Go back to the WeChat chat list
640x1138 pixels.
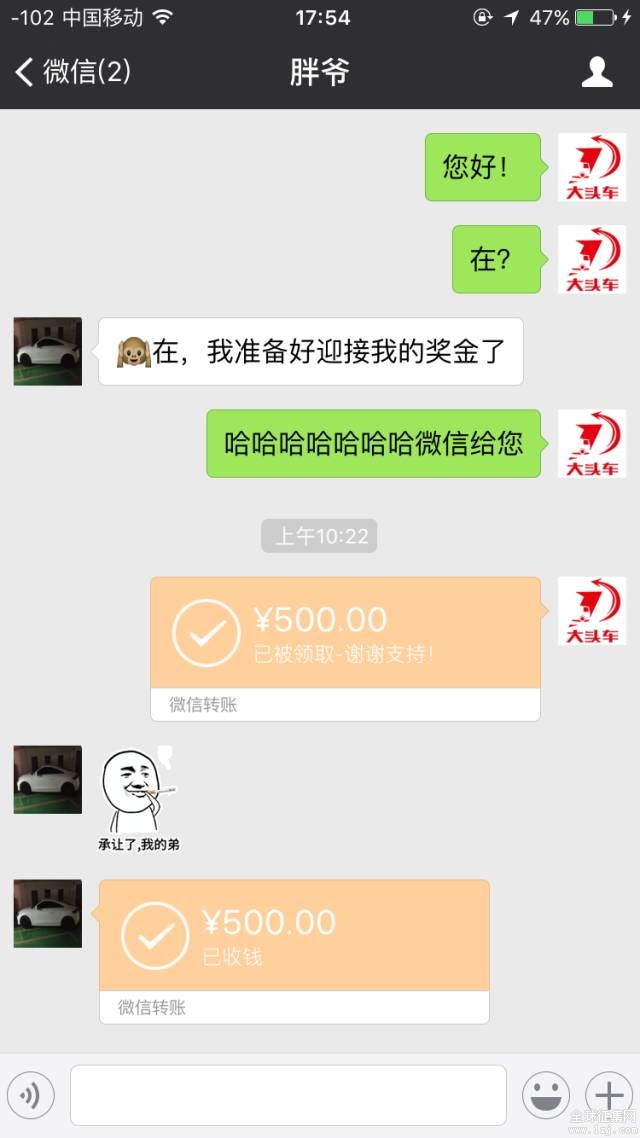point(70,72)
